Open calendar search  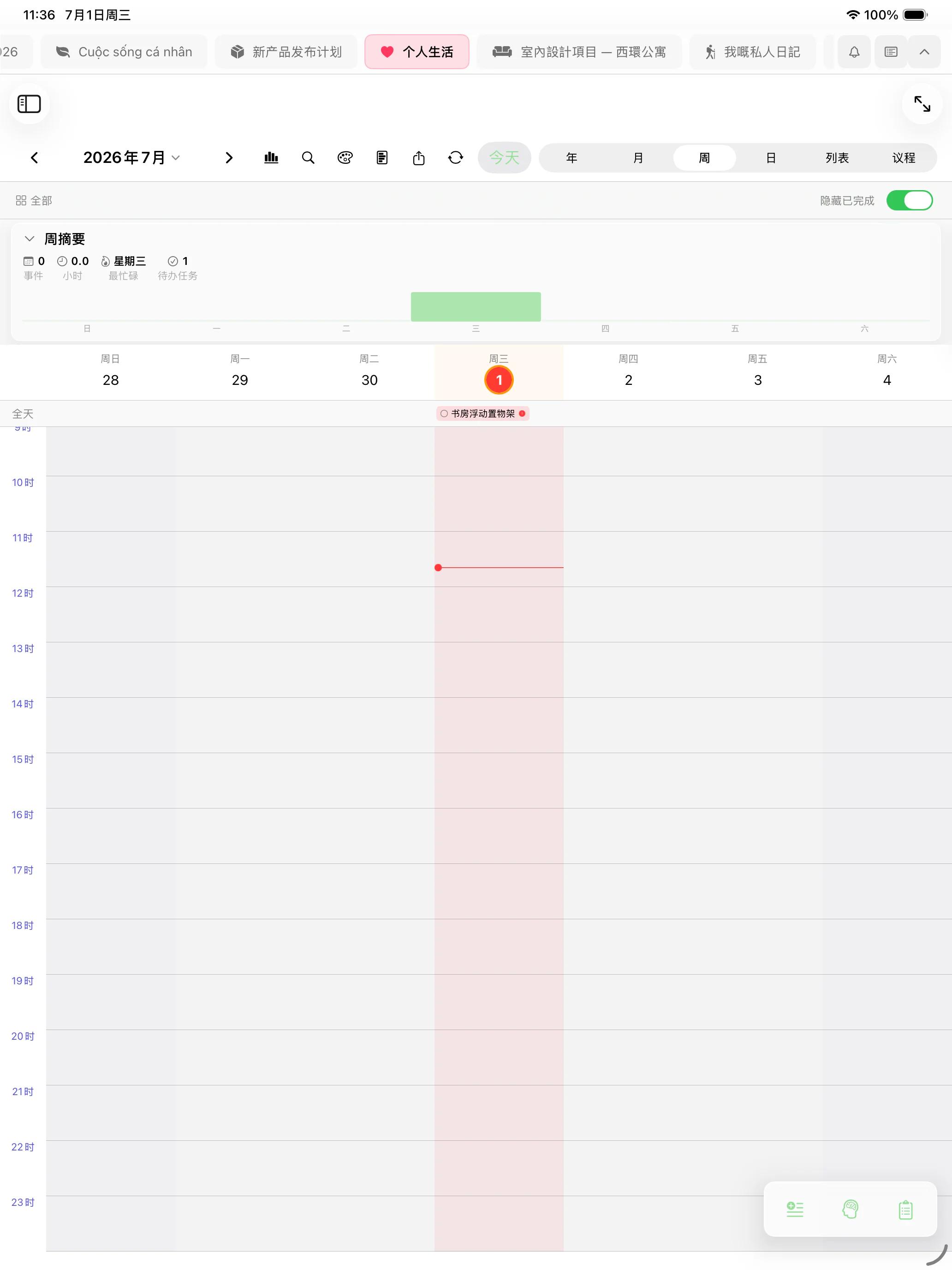(x=308, y=158)
